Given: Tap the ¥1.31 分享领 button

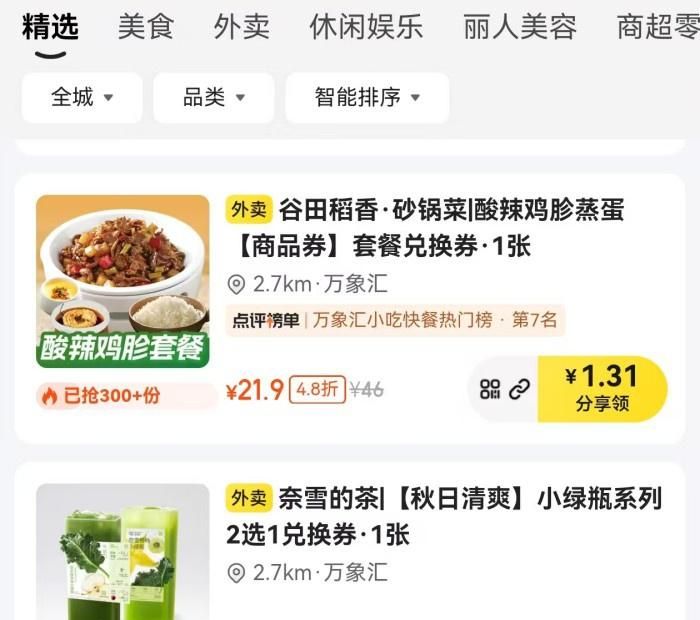Looking at the screenshot, I should click(x=601, y=389).
